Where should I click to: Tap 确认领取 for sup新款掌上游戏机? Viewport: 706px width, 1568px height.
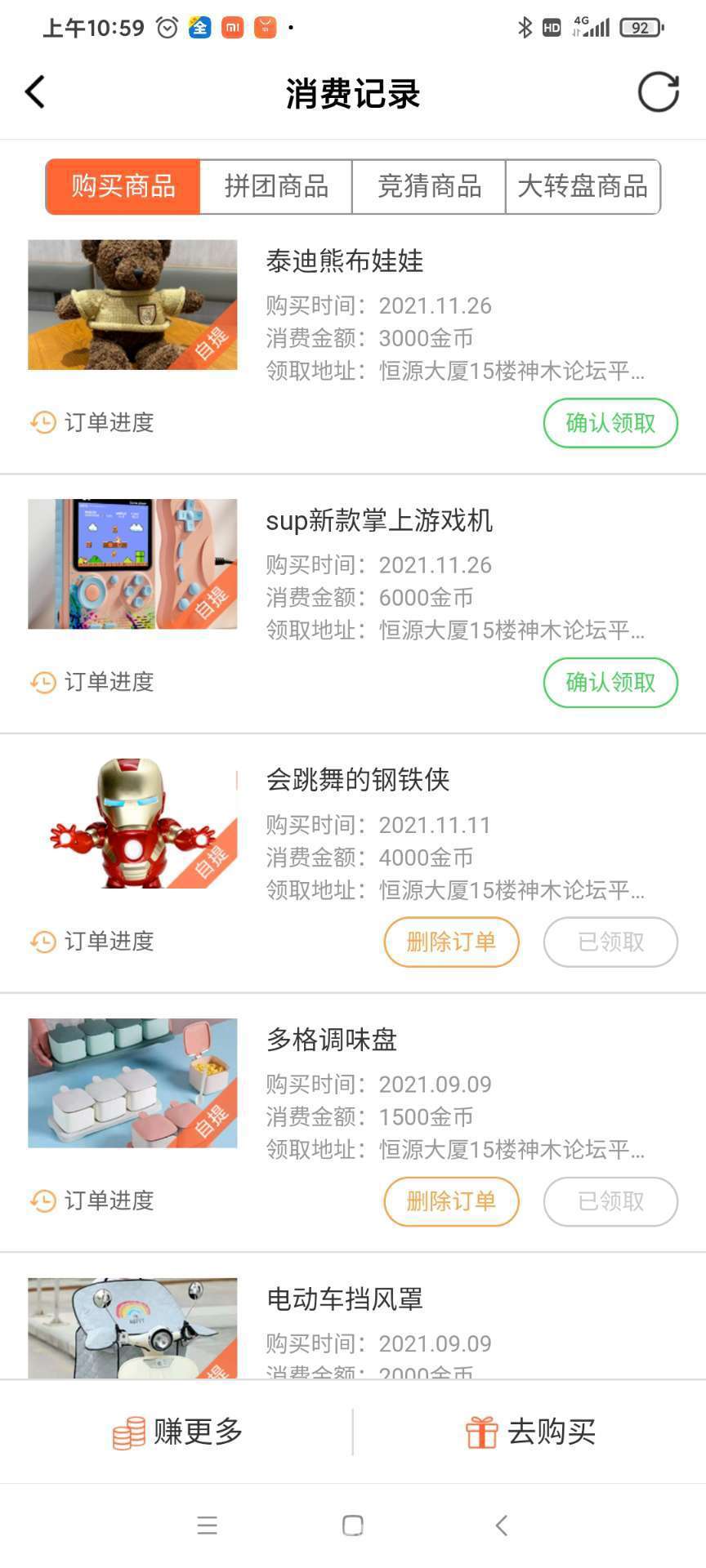pyautogui.click(x=610, y=683)
